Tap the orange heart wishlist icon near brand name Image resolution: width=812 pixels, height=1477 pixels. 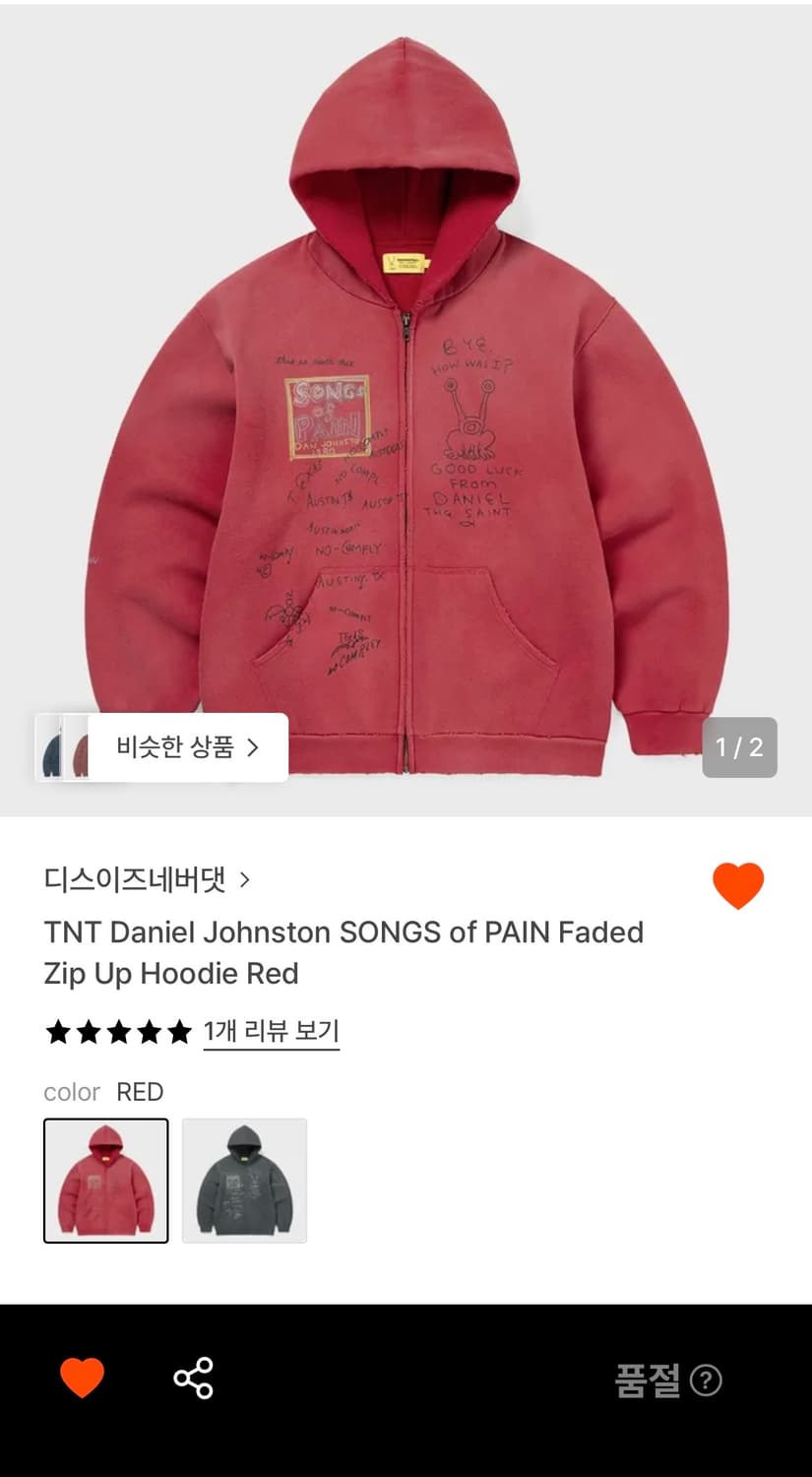(x=739, y=884)
